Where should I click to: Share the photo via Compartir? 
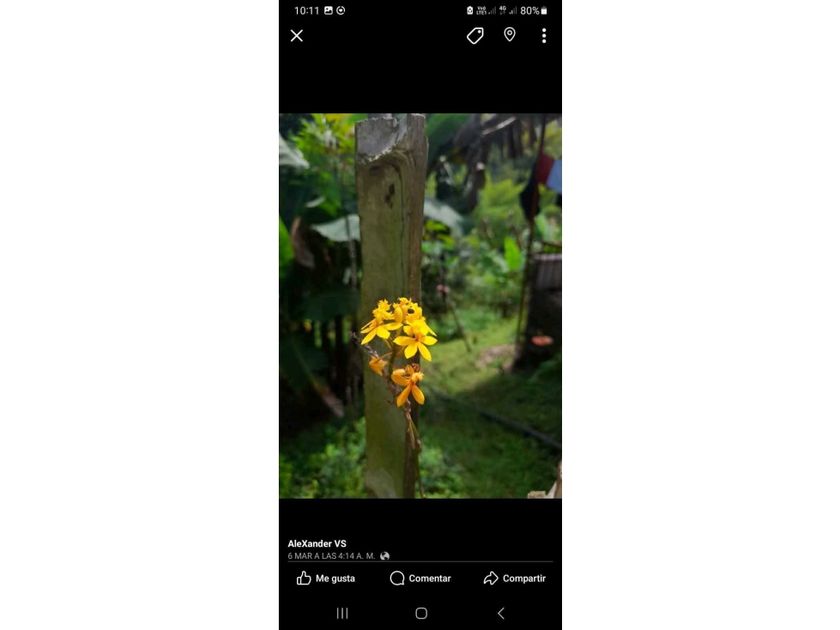coord(514,578)
